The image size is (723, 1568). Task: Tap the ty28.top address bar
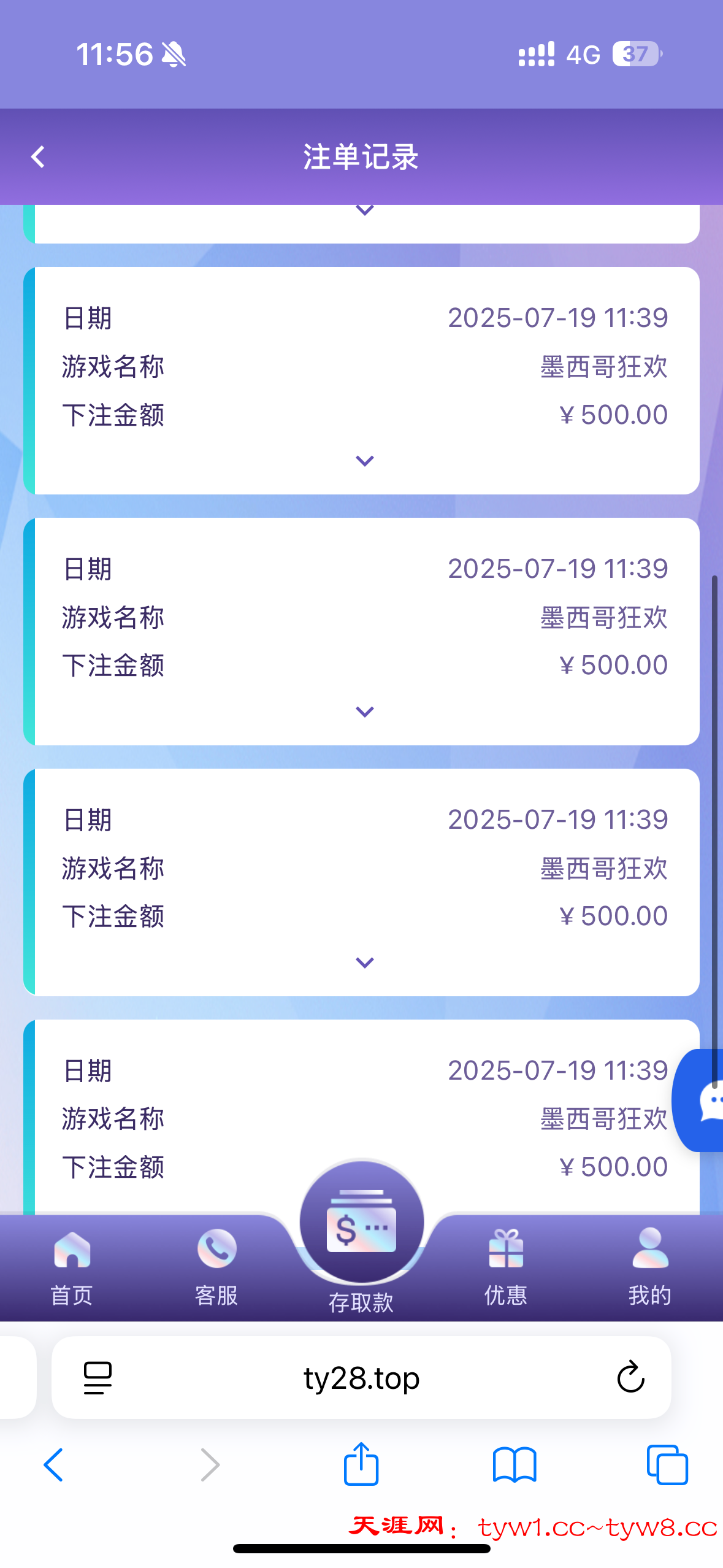pyautogui.click(x=361, y=1378)
